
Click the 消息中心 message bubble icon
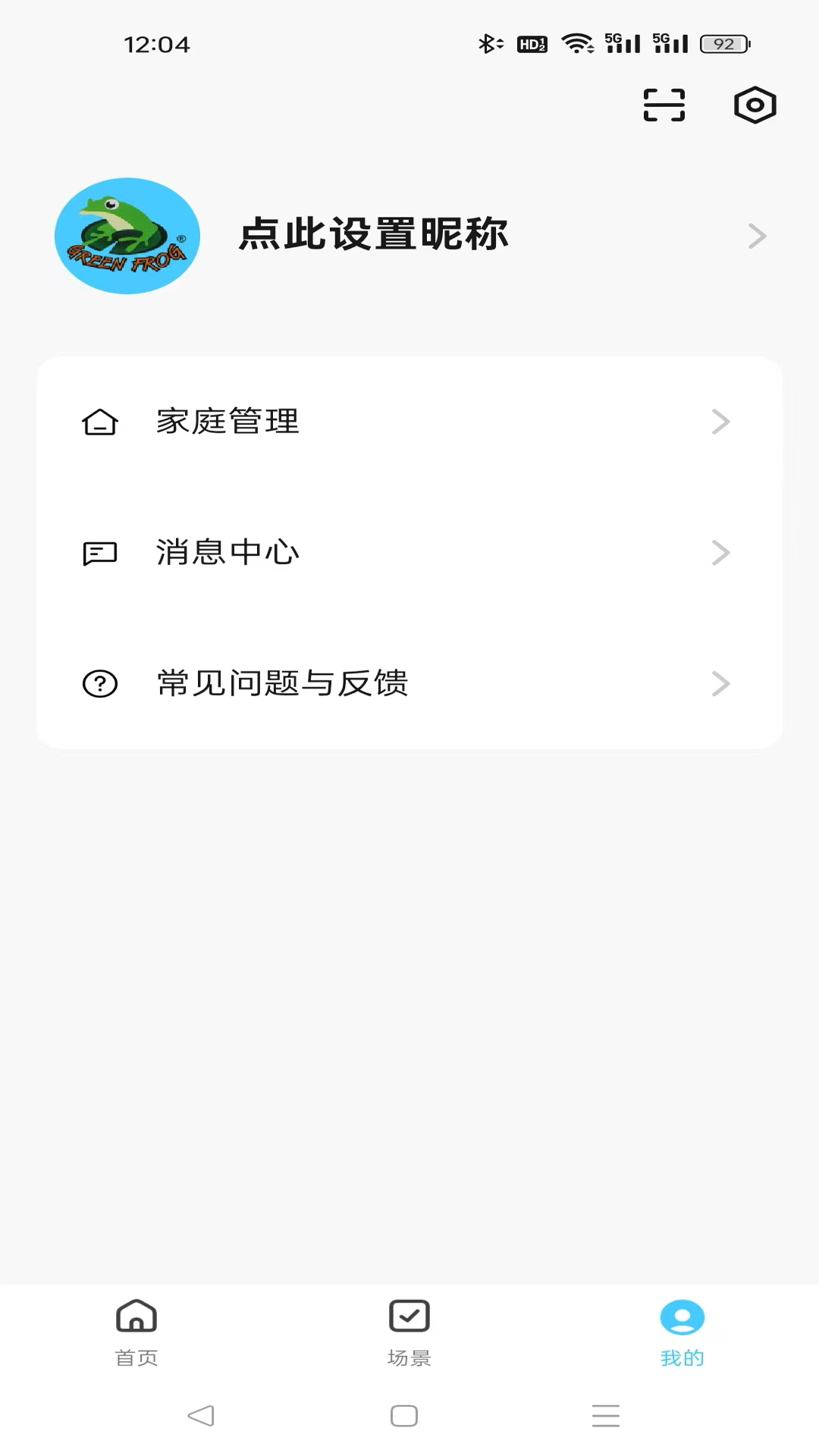click(100, 553)
